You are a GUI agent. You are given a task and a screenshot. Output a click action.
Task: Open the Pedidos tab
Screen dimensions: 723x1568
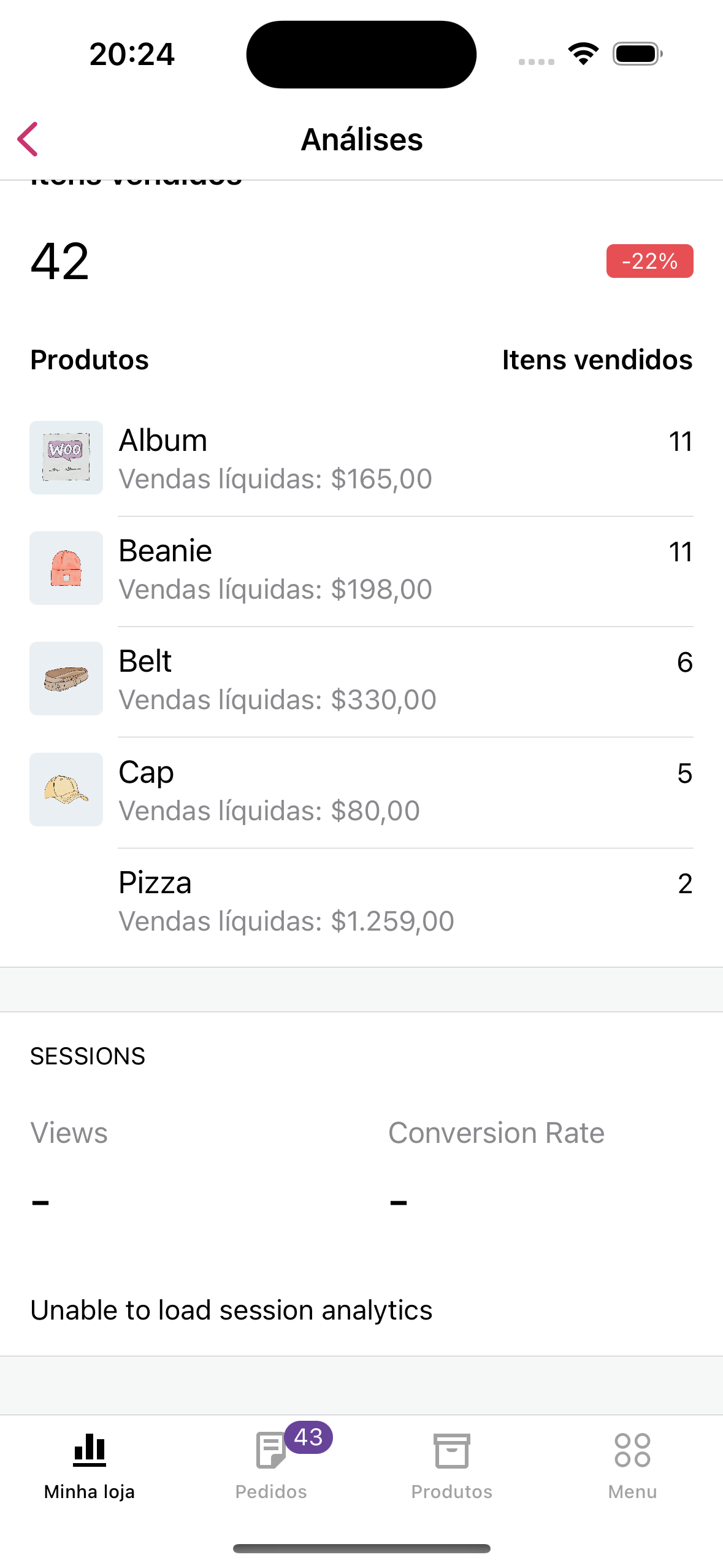pos(271,1465)
